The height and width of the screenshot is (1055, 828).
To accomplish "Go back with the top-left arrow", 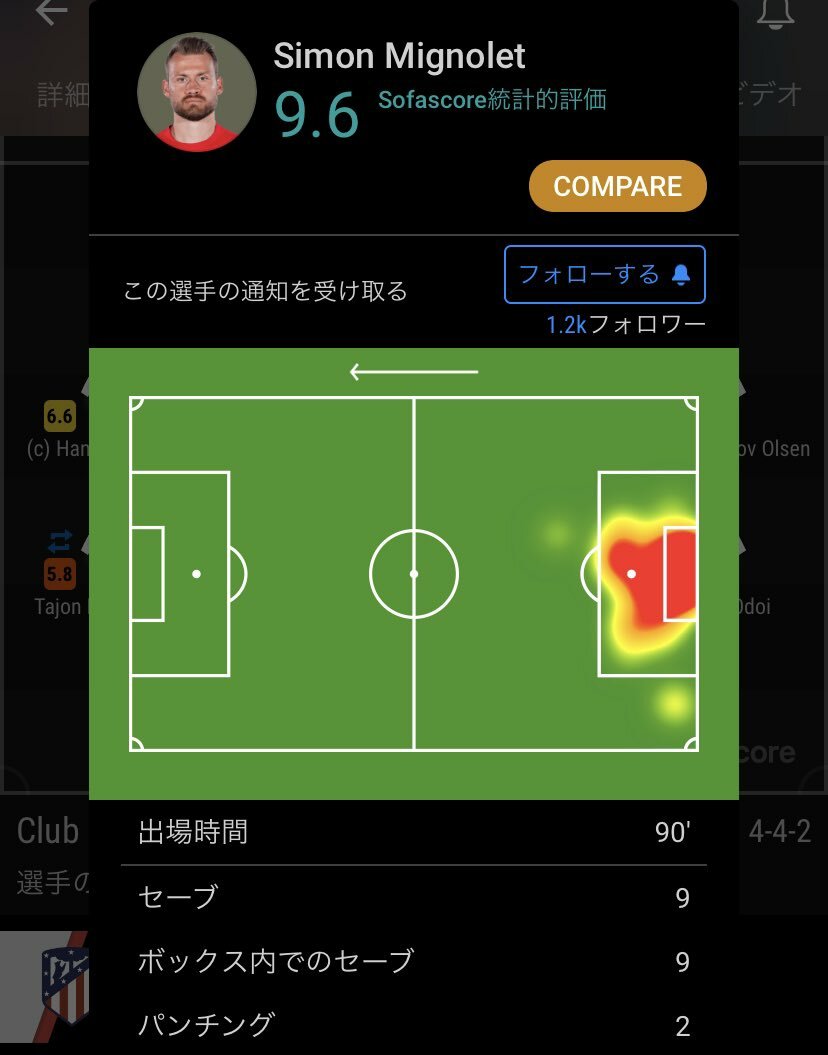I will (x=51, y=13).
